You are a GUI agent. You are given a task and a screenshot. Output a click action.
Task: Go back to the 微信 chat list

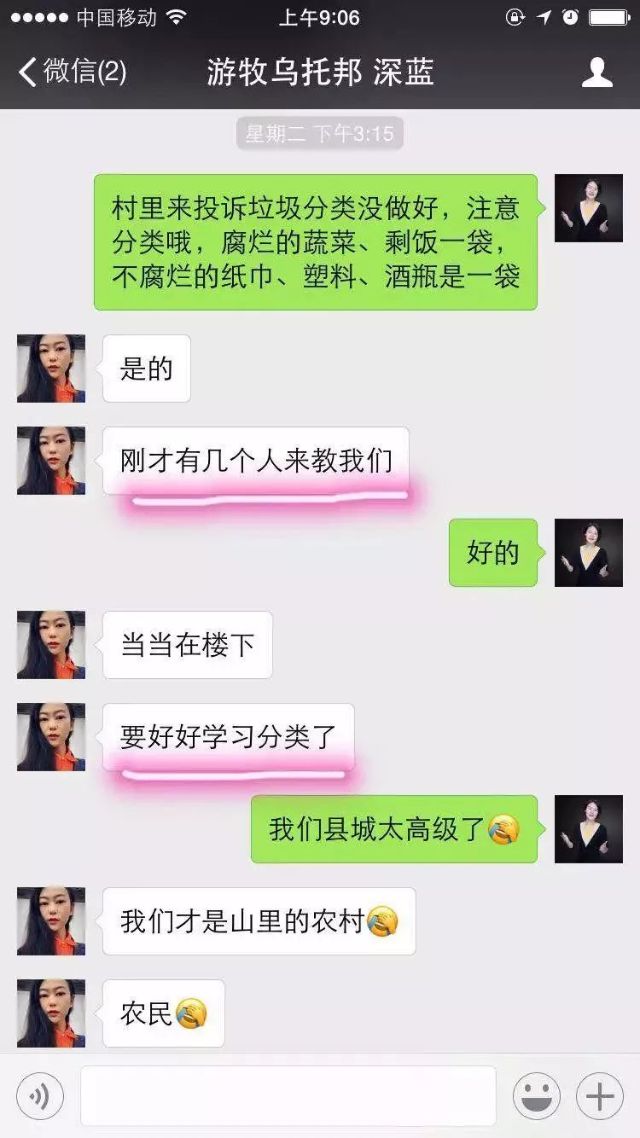70,72
